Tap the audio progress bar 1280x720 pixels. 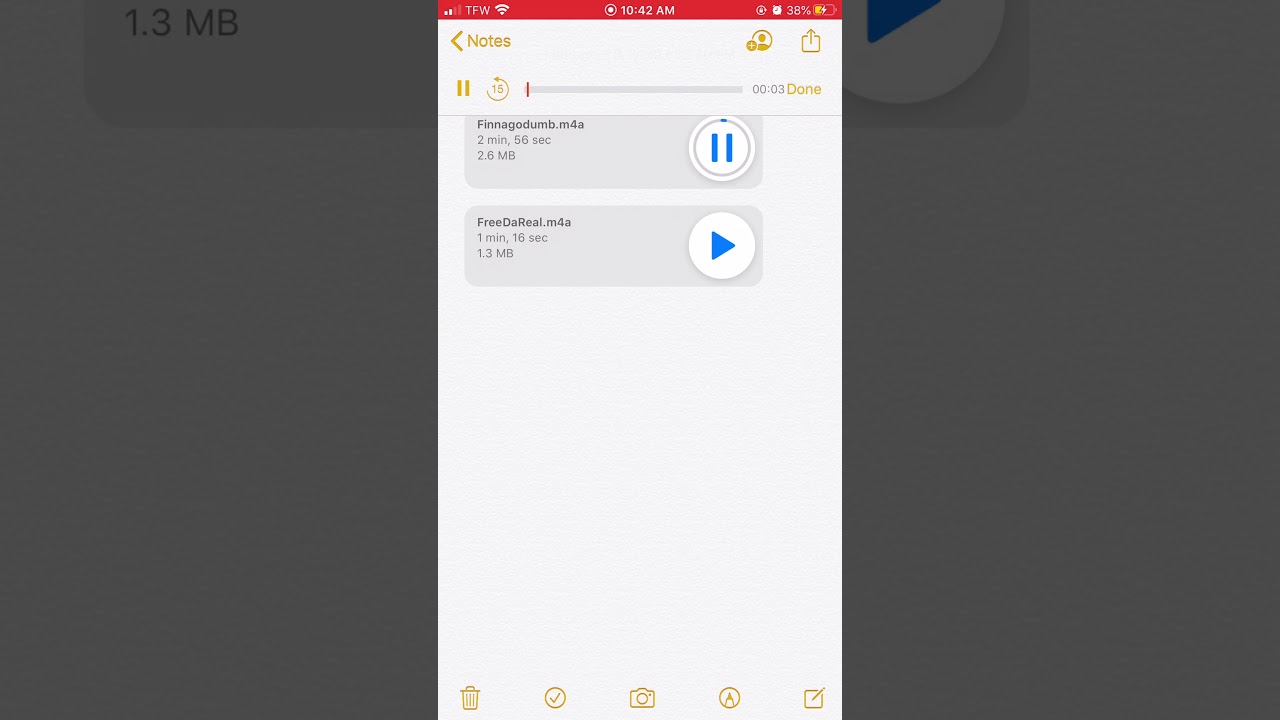pos(634,89)
